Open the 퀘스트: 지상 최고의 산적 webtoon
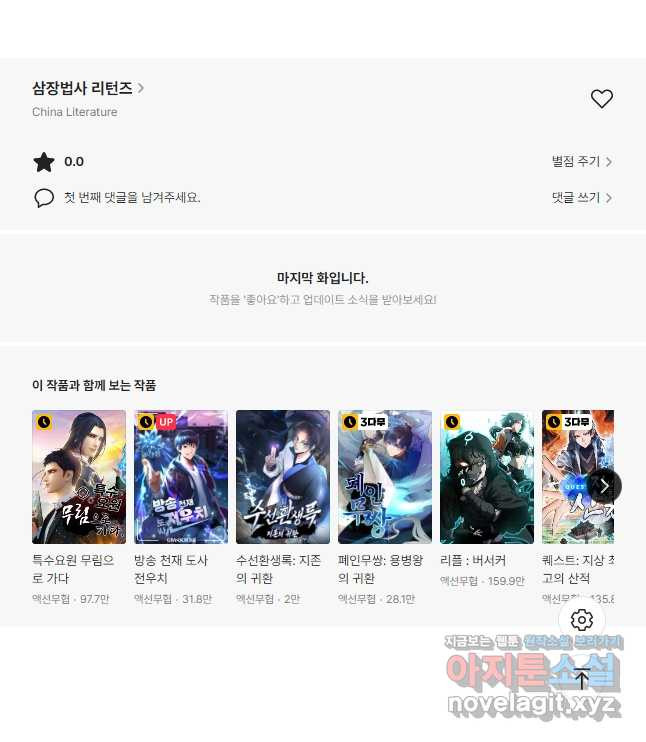 tap(575, 477)
